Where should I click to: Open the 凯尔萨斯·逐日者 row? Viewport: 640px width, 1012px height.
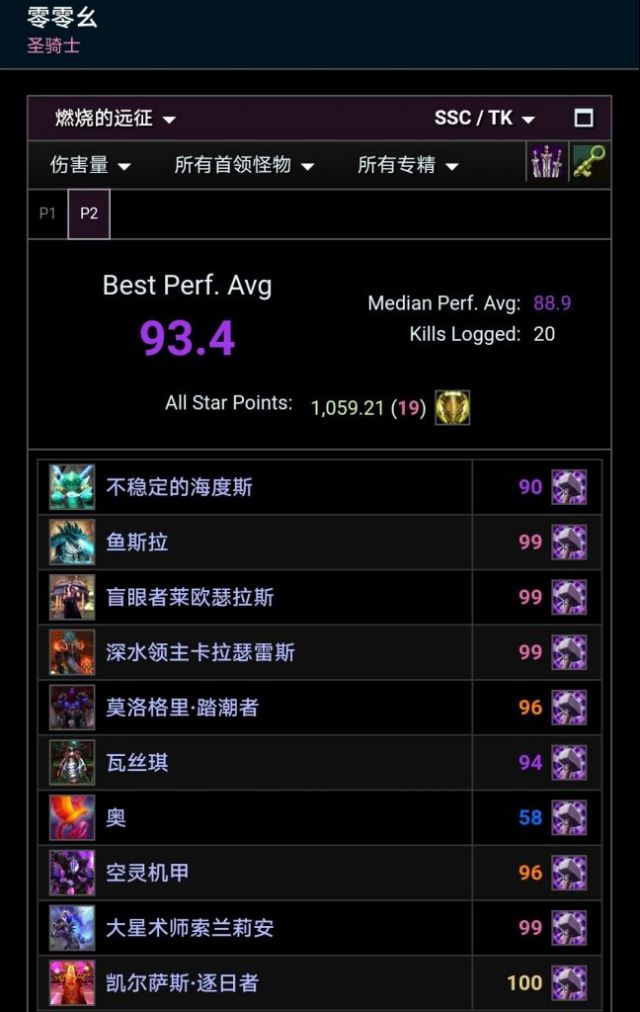(182, 982)
